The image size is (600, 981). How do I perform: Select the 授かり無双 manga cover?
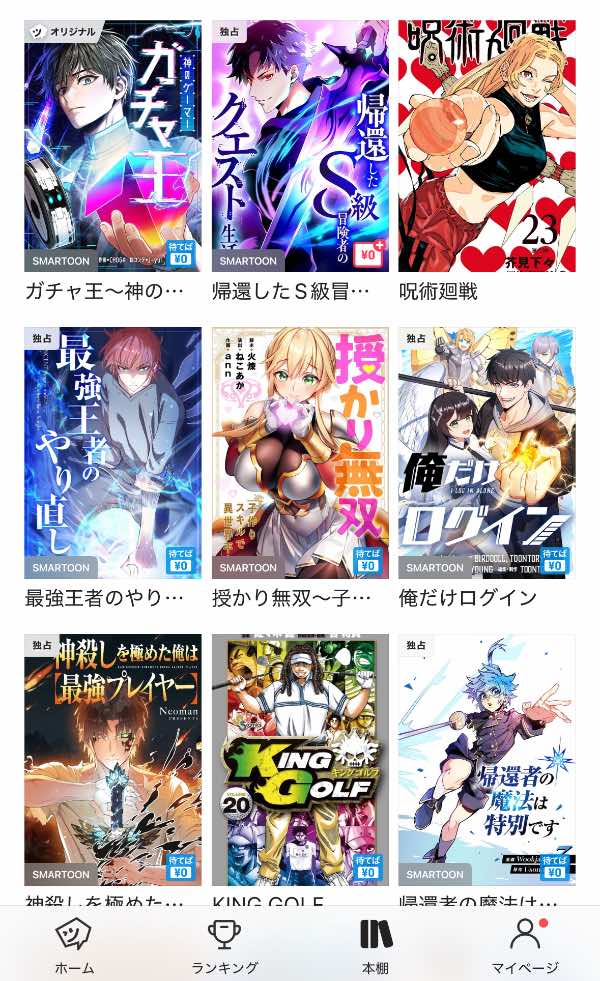[300, 452]
